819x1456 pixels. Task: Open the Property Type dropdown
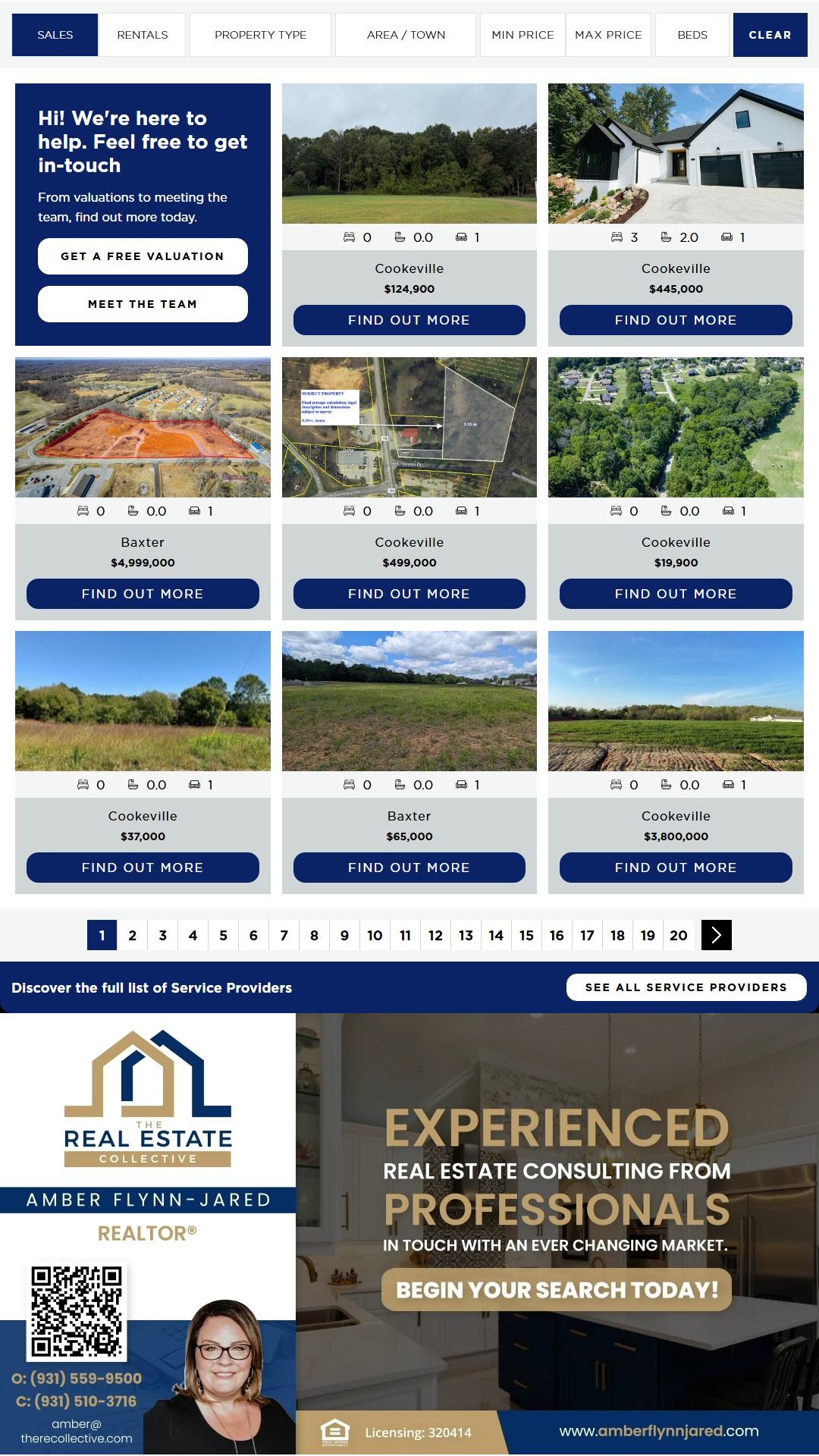(260, 35)
